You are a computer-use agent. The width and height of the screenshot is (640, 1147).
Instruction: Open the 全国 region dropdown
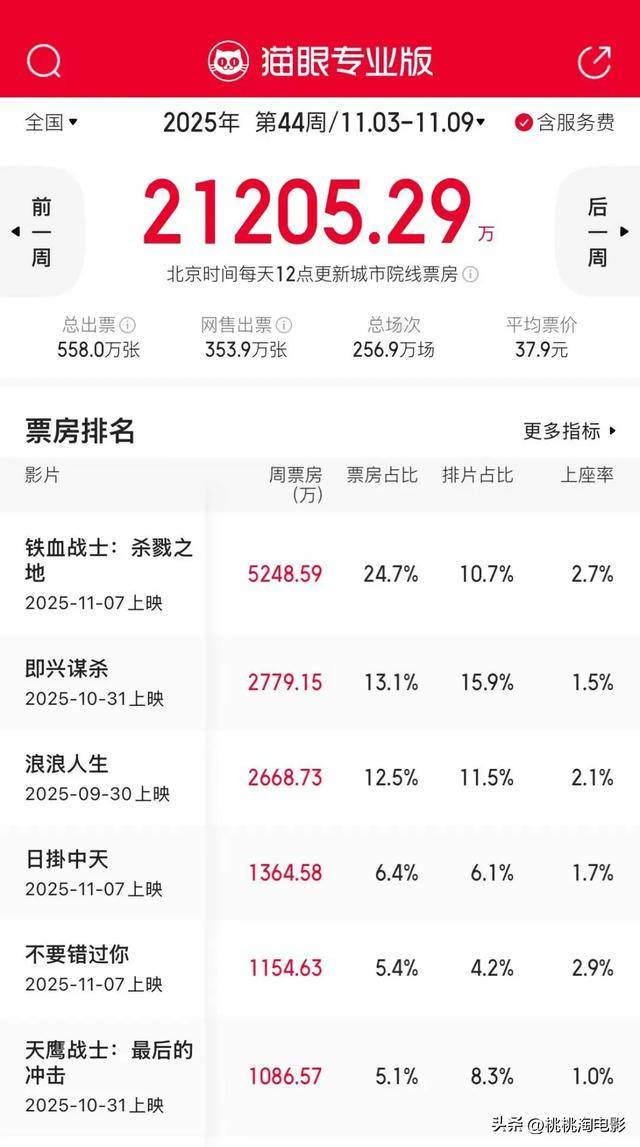click(x=52, y=123)
